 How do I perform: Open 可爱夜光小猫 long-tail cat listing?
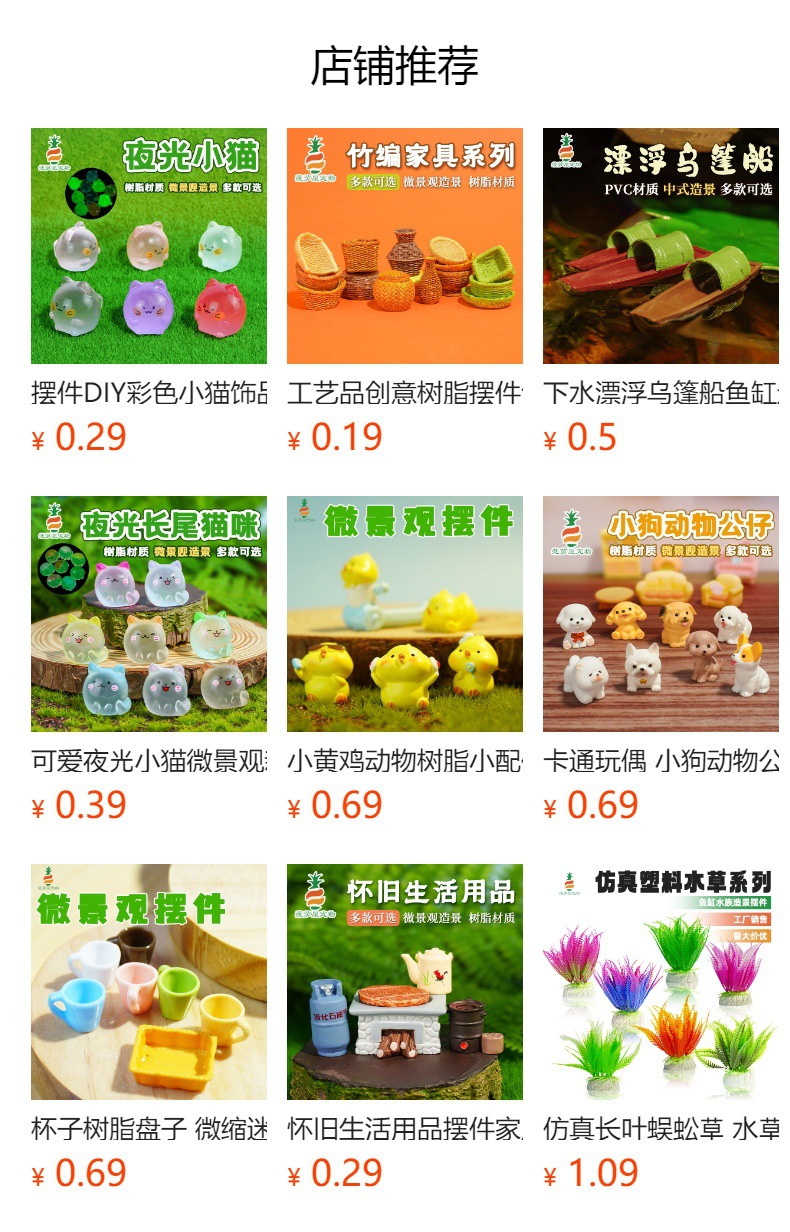click(148, 614)
